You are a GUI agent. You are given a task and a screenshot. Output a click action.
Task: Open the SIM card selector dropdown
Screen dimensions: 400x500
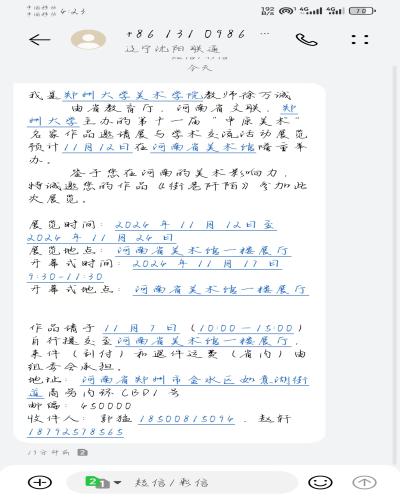(103, 482)
